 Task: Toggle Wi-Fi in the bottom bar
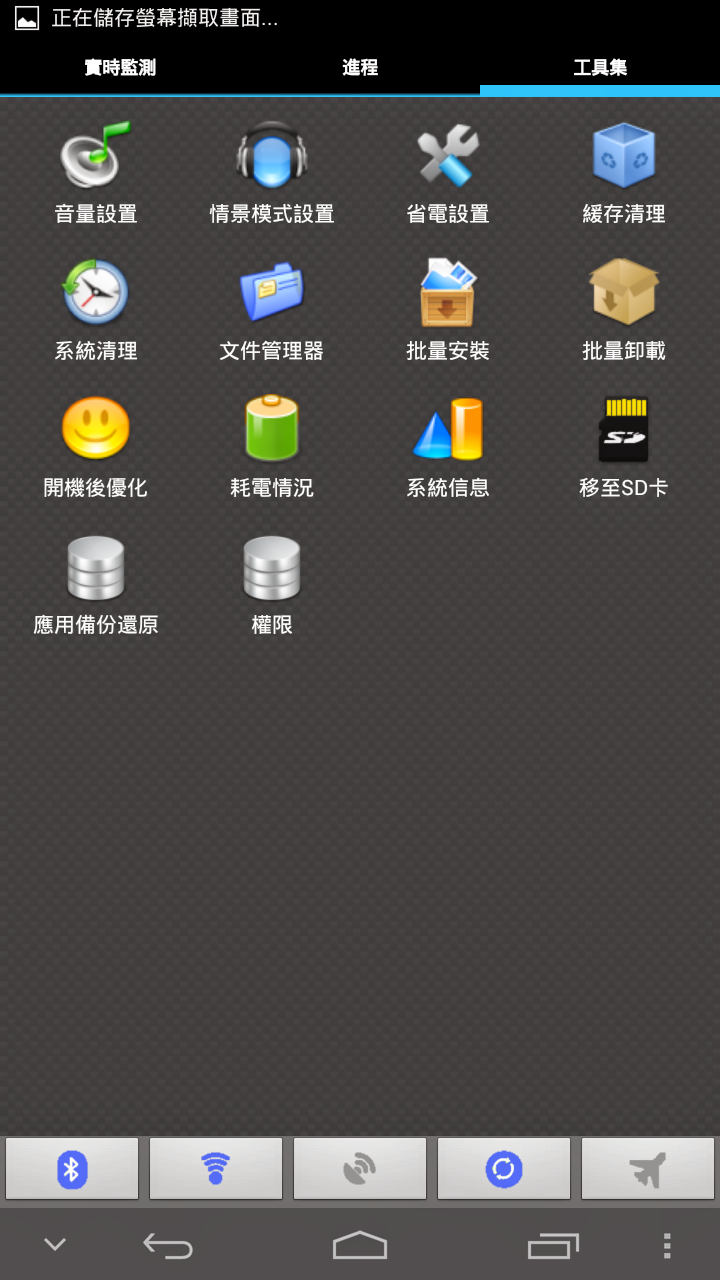point(216,1168)
